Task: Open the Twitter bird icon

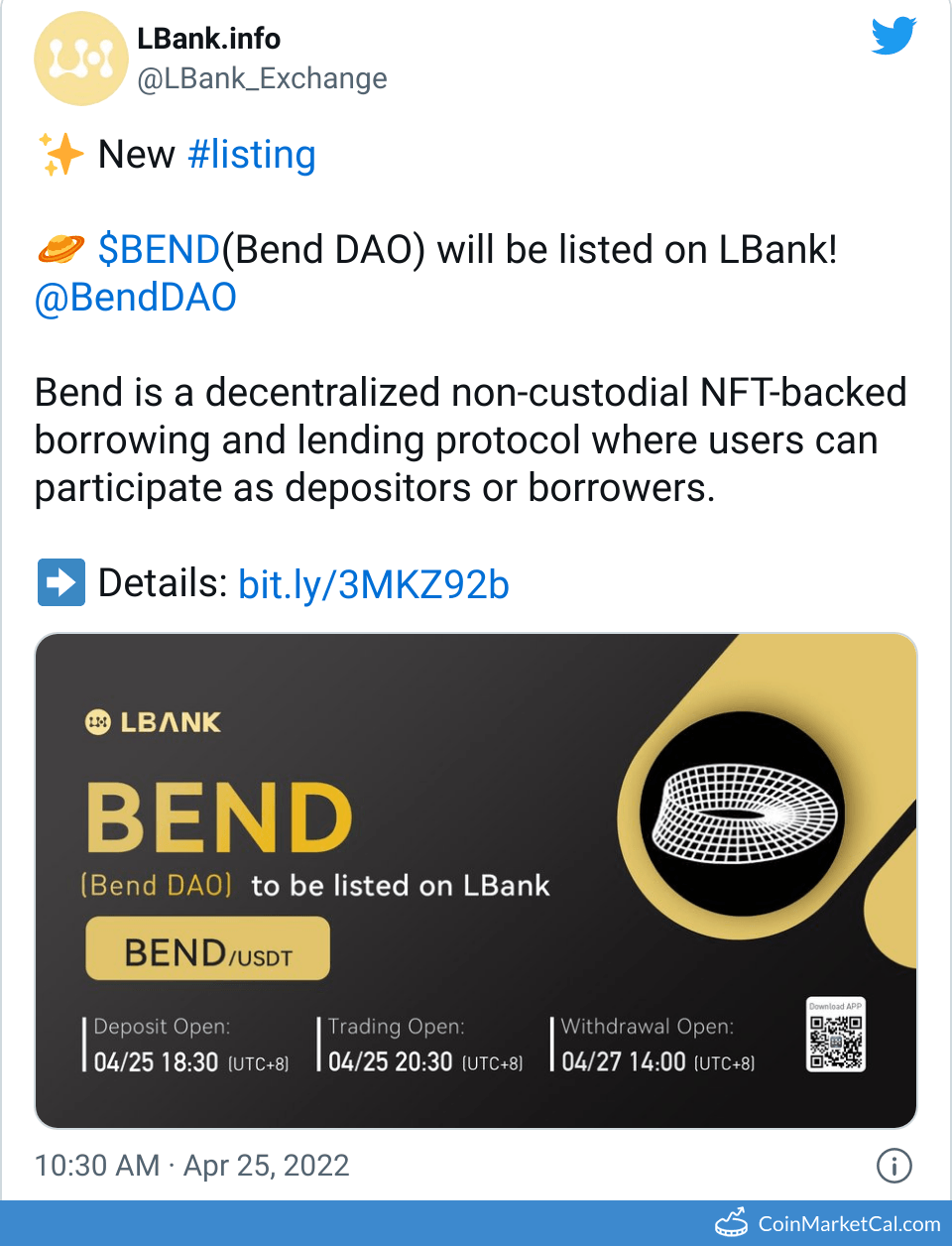Action: point(893,37)
